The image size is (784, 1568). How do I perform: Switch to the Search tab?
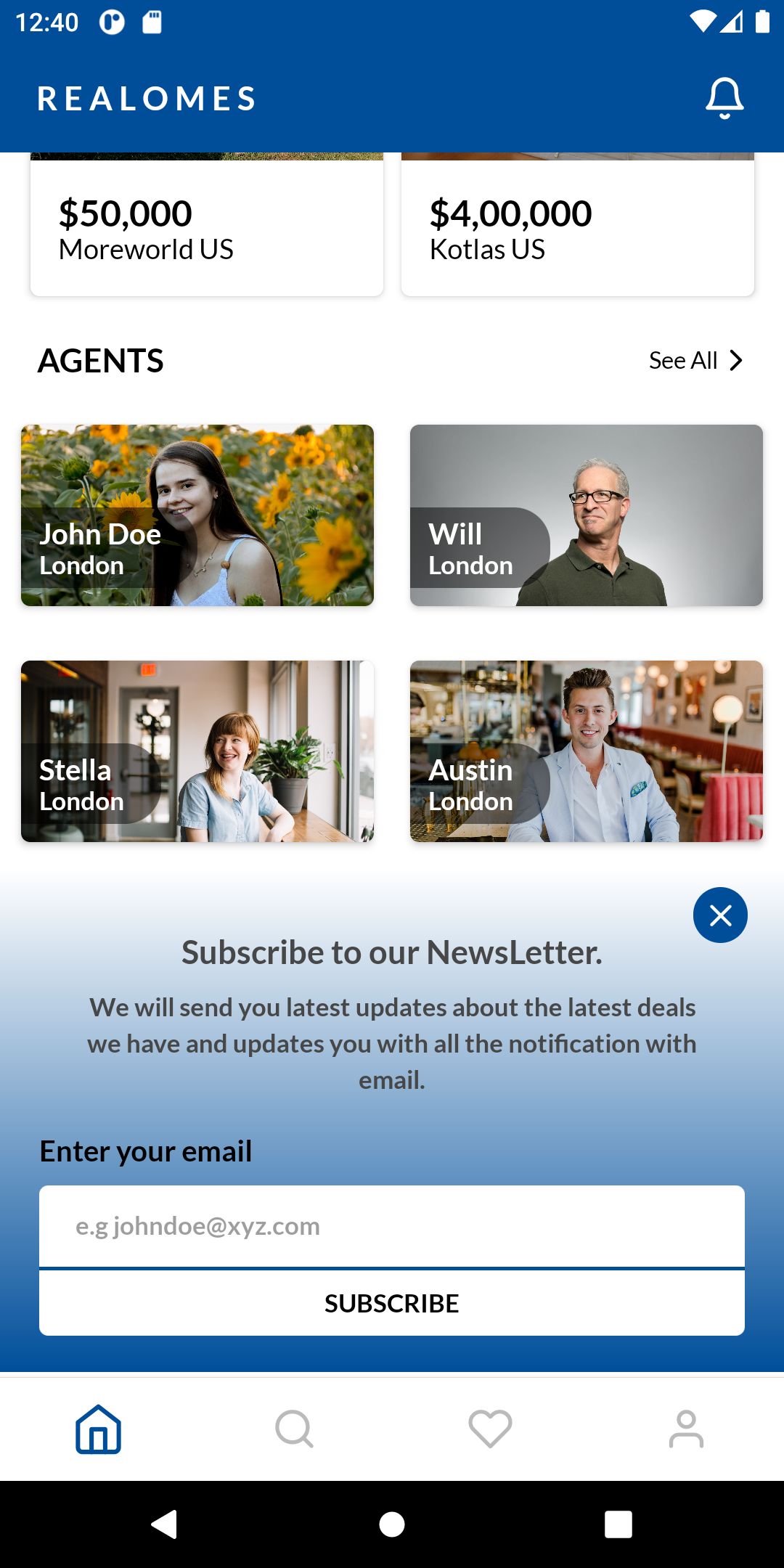(x=294, y=1429)
